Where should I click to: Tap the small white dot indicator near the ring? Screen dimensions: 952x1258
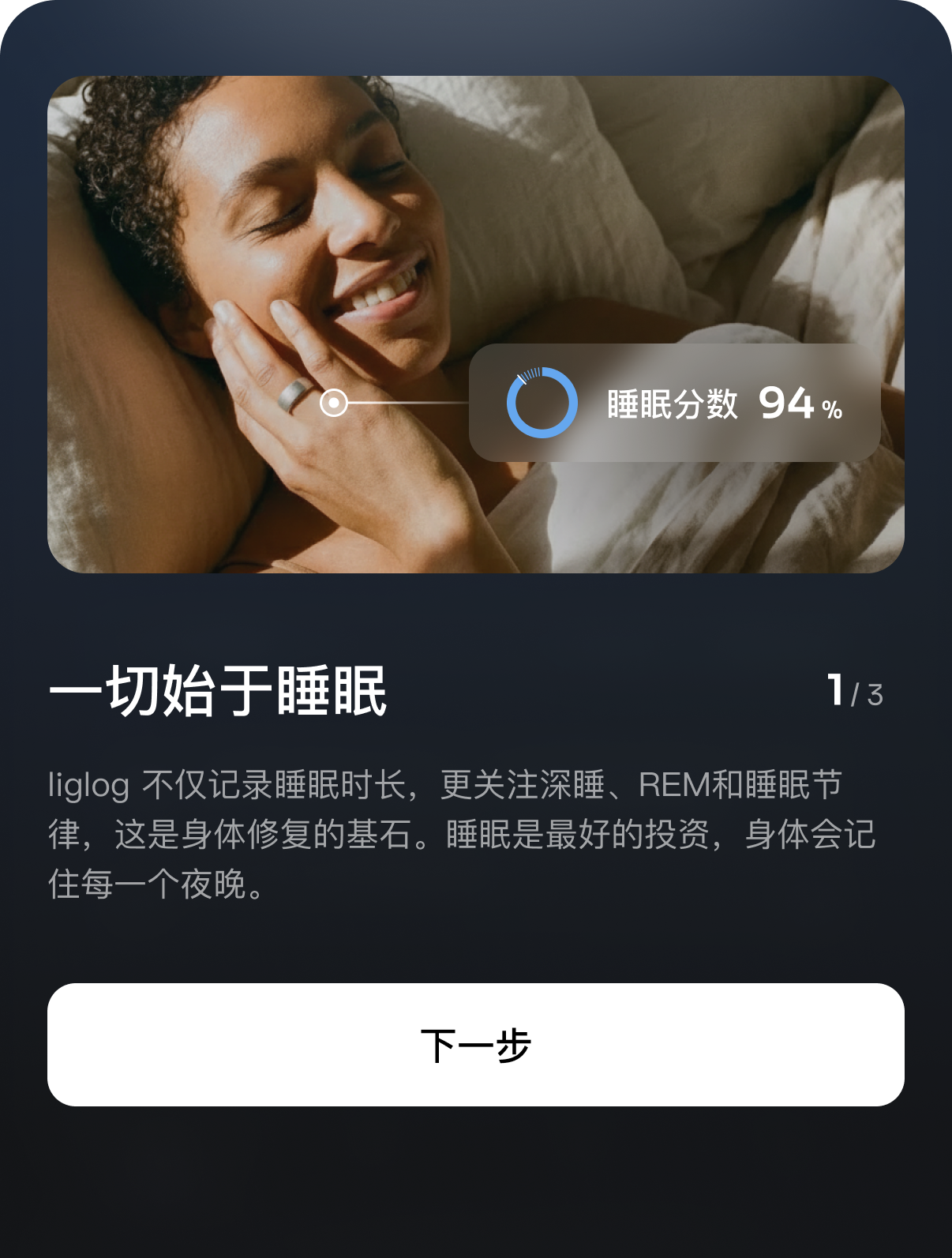click(335, 404)
